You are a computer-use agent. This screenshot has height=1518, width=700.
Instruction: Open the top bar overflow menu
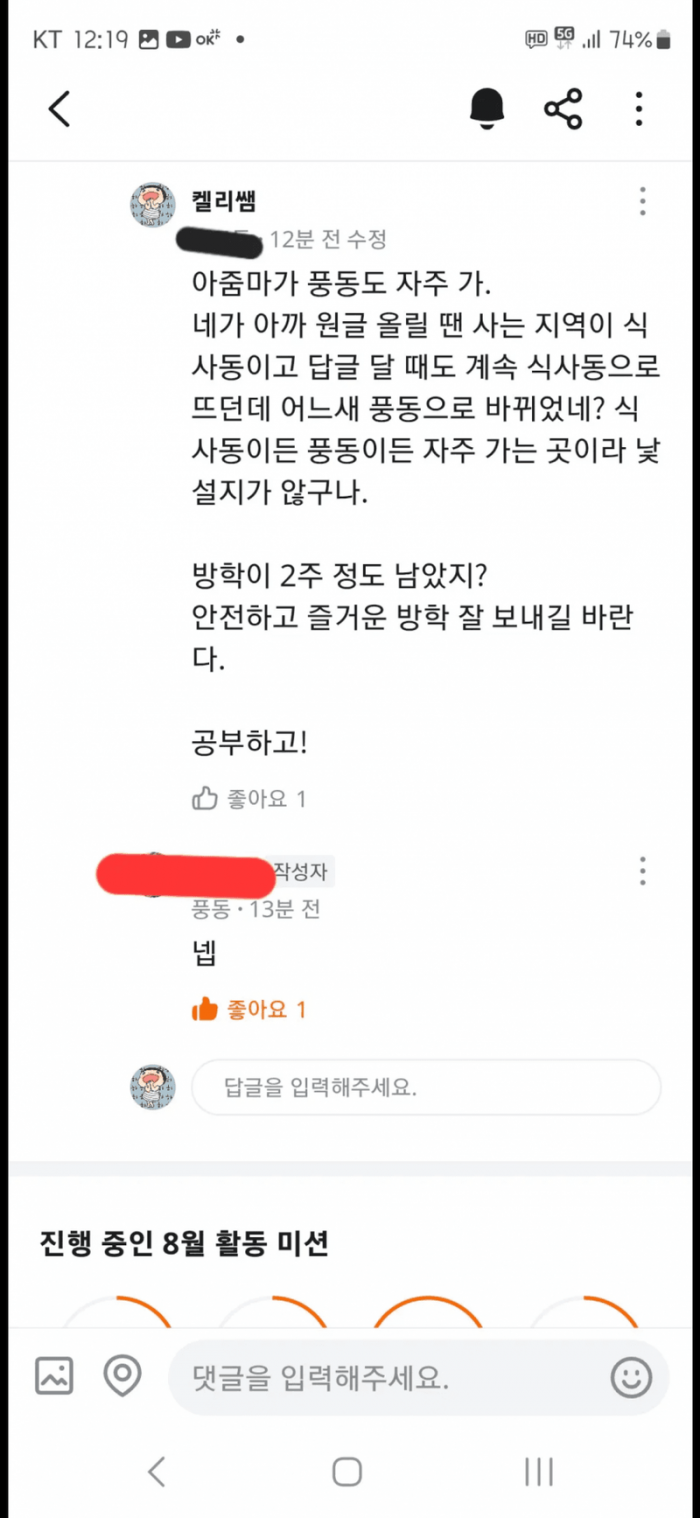tap(639, 109)
